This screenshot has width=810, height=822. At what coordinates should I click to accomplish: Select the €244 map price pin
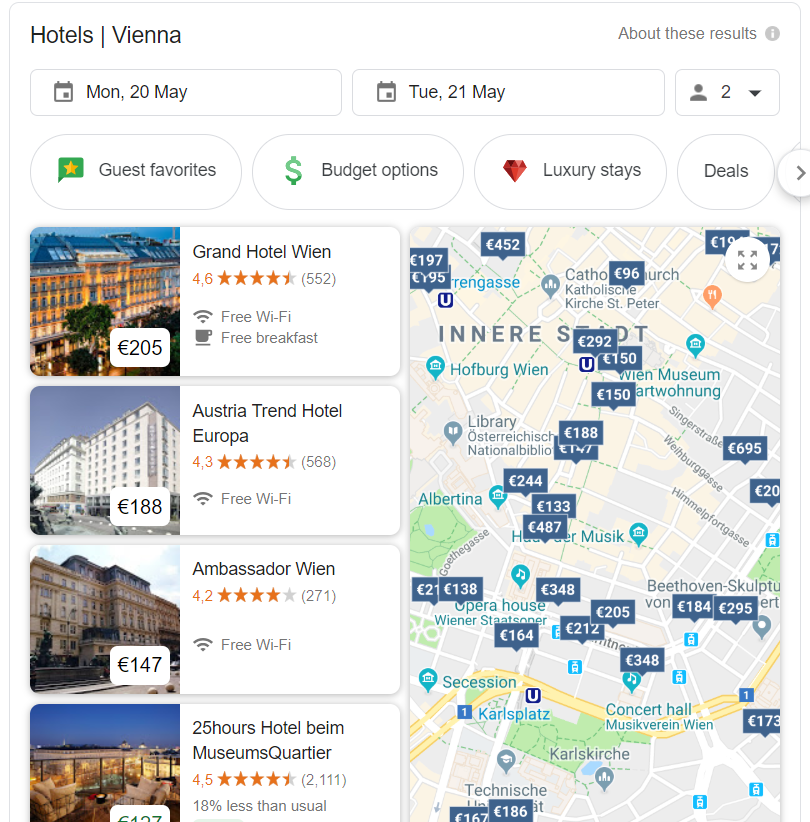525,482
